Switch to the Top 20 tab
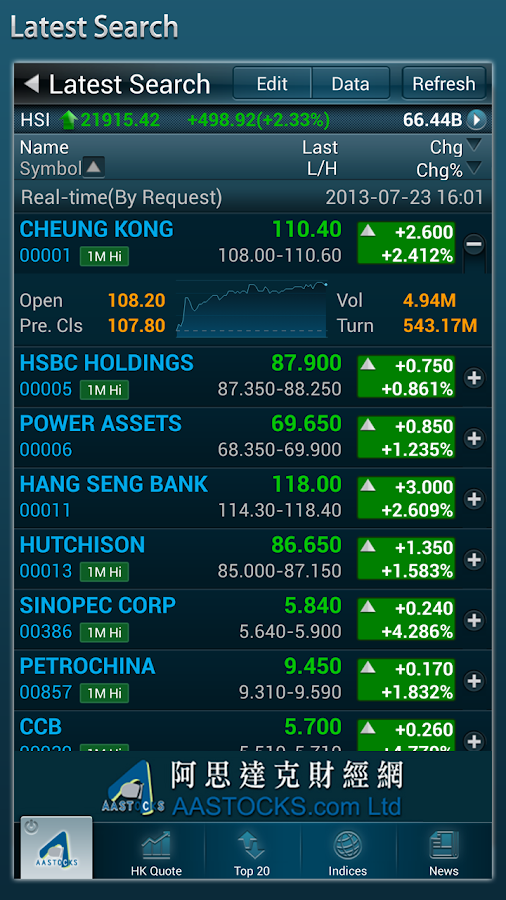This screenshot has width=506, height=900. pos(252,852)
